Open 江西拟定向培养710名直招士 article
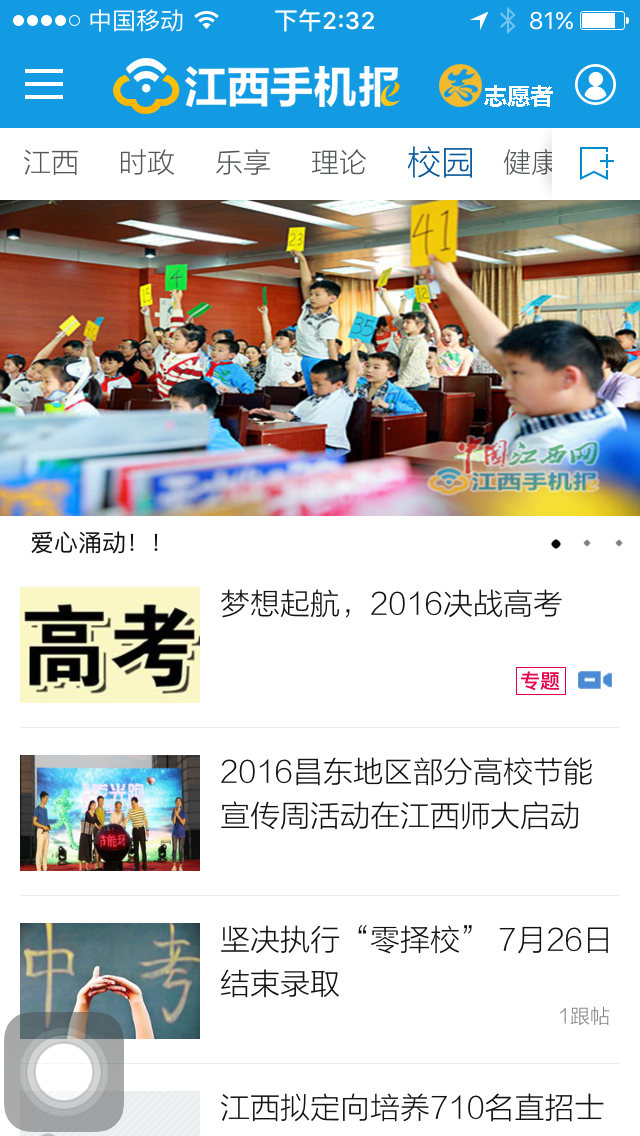 (x=412, y=1108)
